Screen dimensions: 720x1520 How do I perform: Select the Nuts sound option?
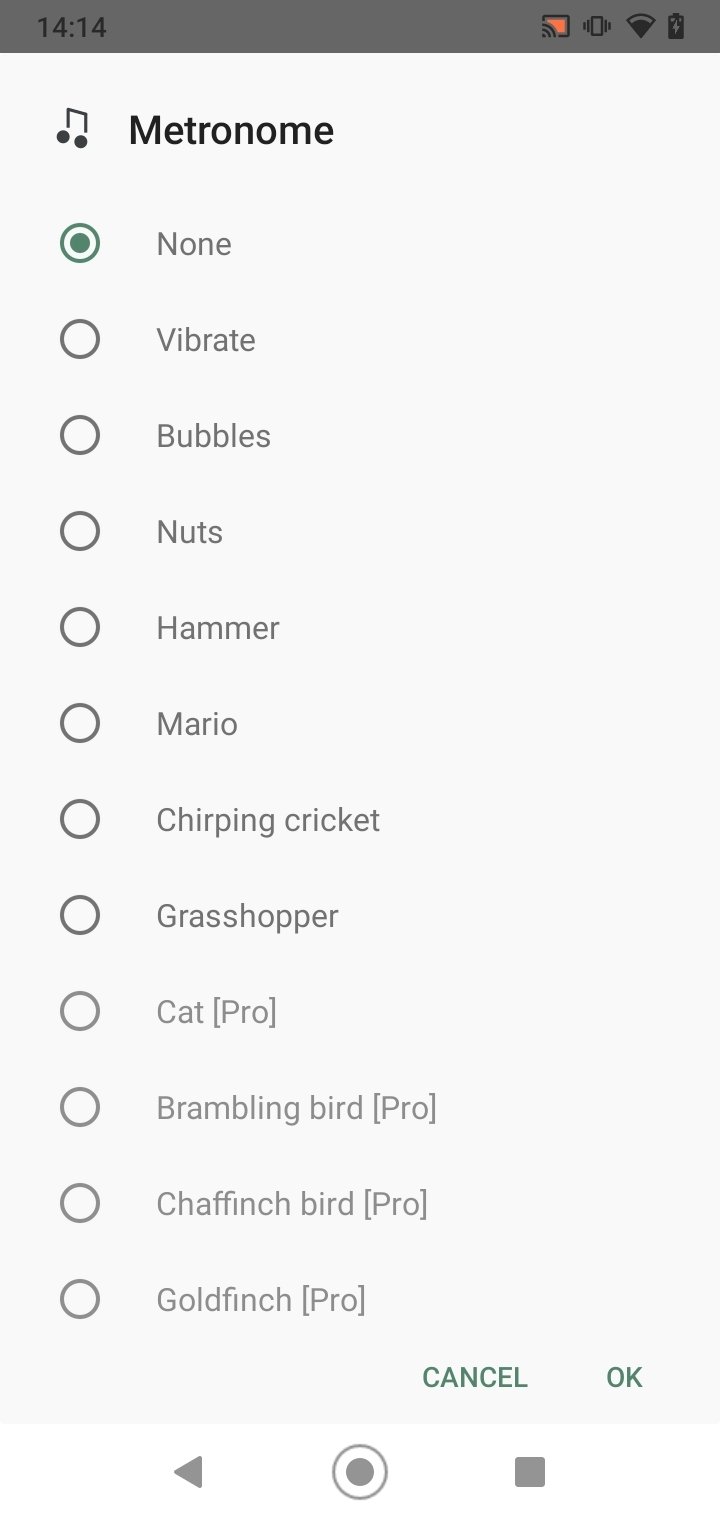tap(360, 532)
